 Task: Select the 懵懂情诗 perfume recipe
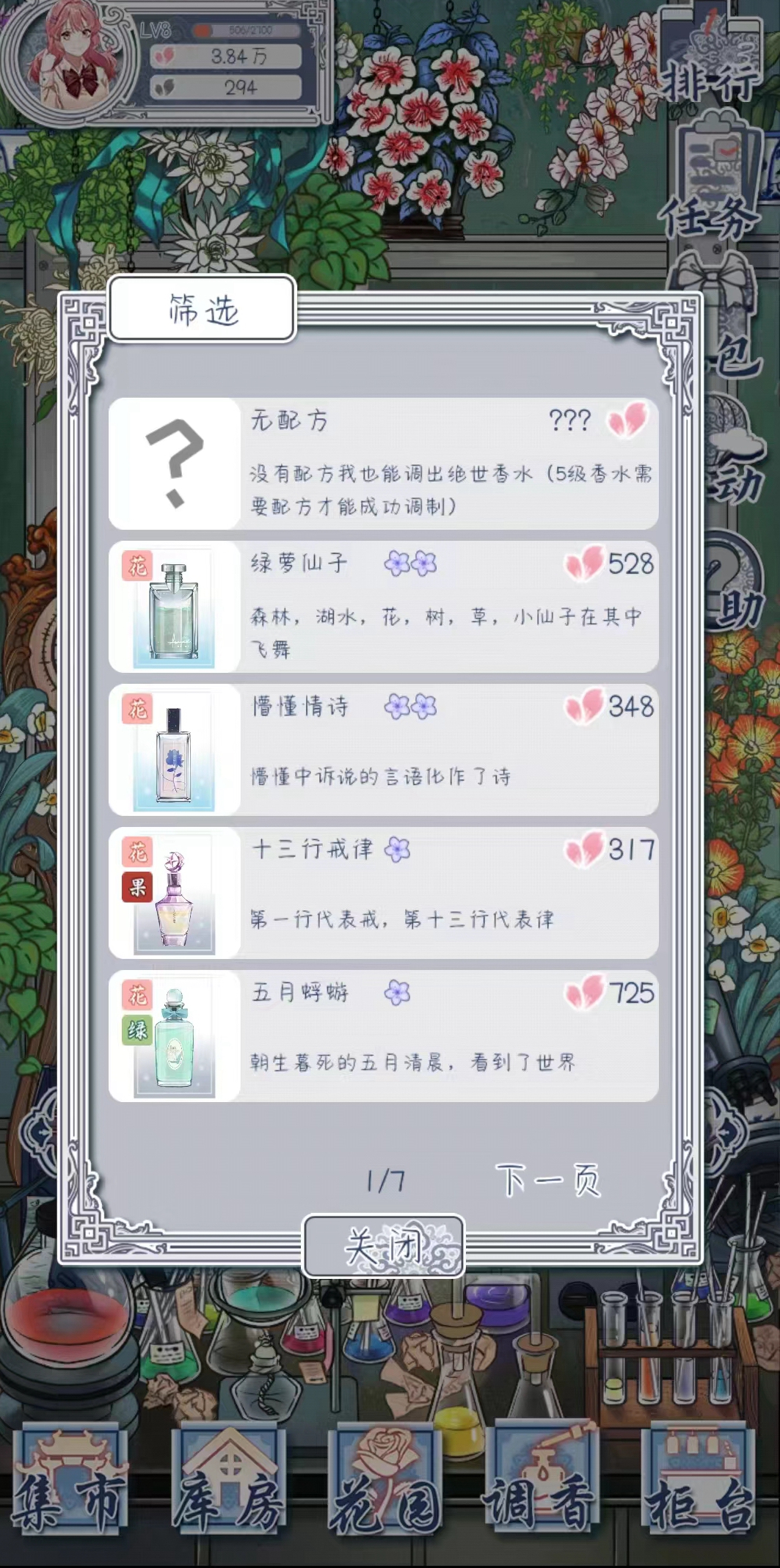click(383, 749)
